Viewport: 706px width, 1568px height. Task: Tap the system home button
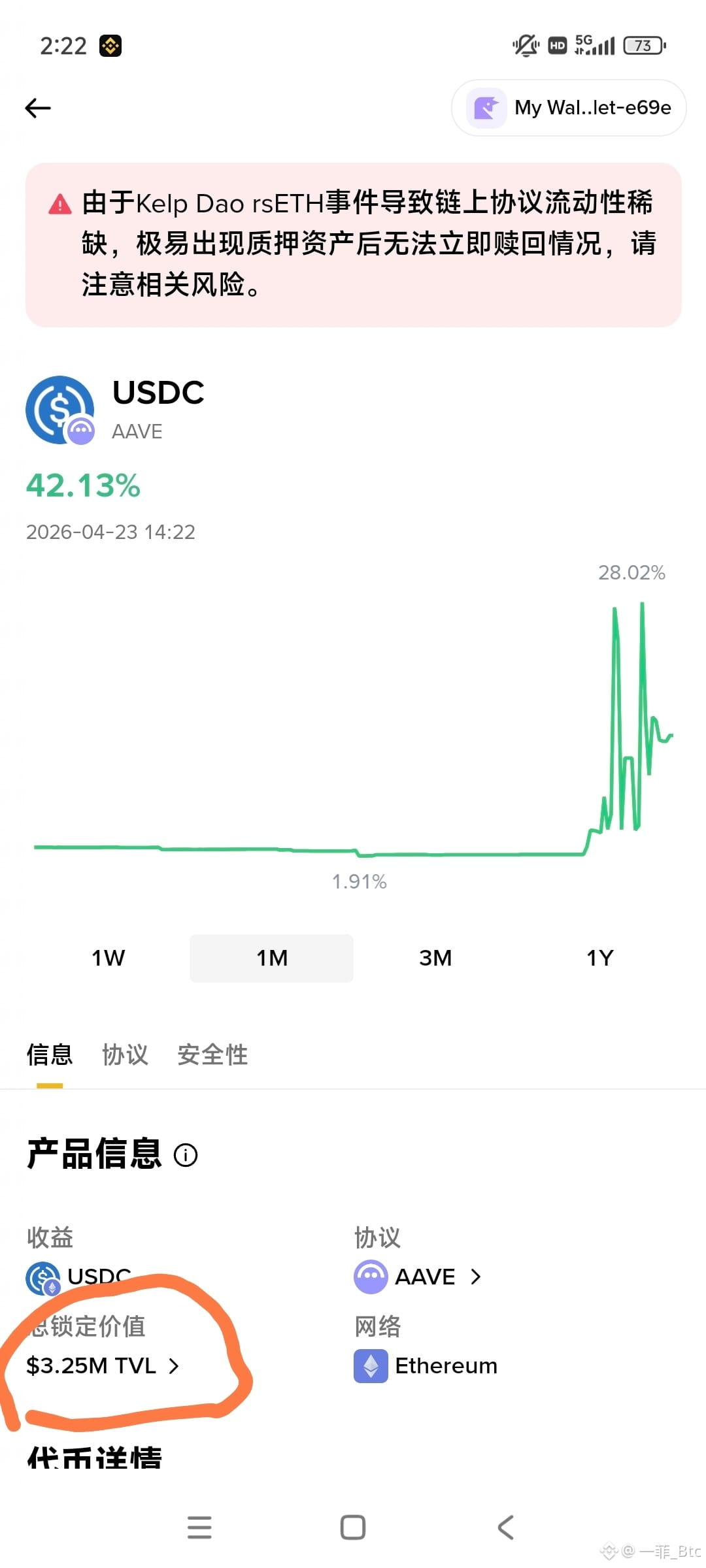353,1527
